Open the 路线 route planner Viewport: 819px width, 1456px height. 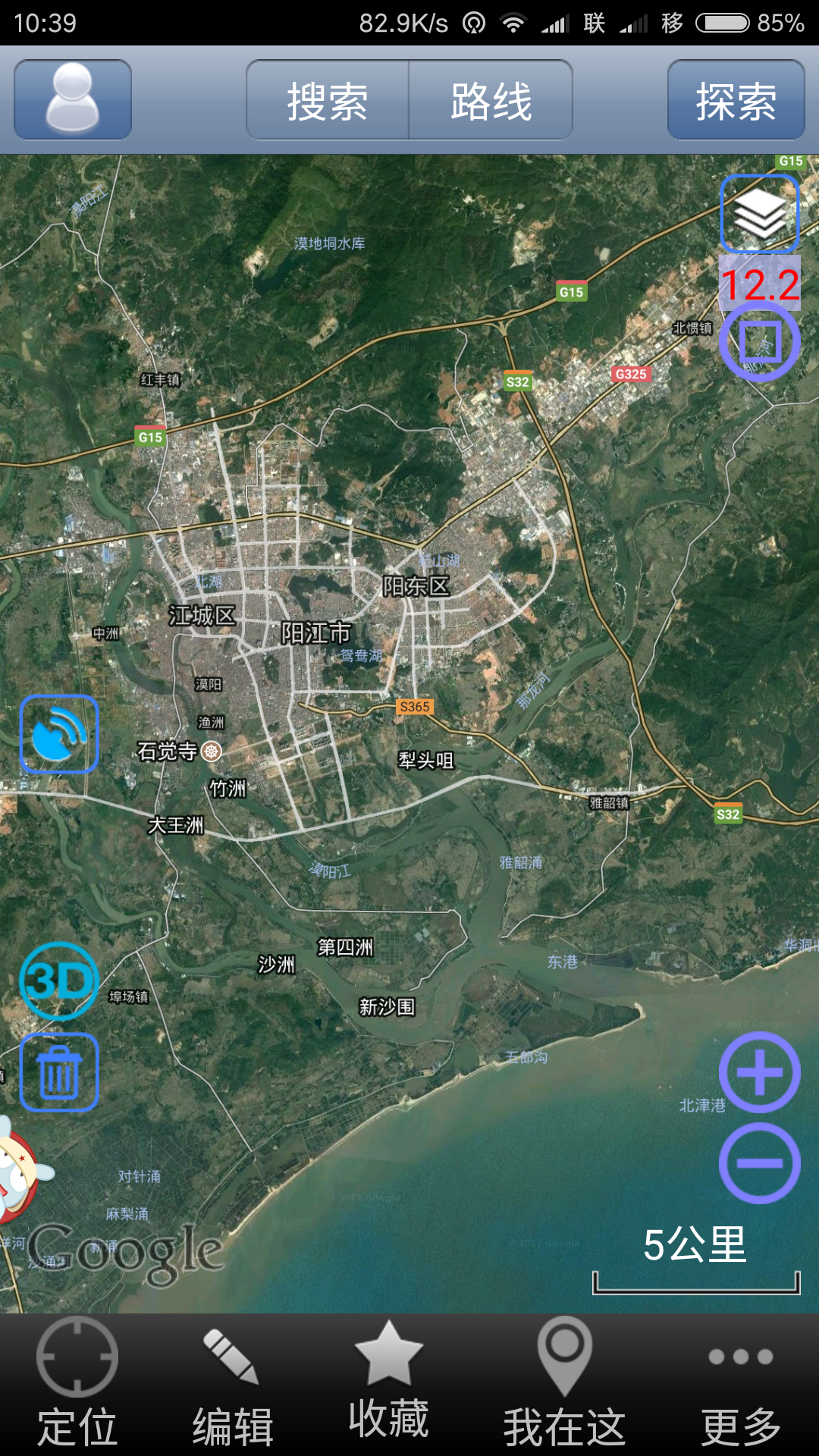pyautogui.click(x=491, y=100)
